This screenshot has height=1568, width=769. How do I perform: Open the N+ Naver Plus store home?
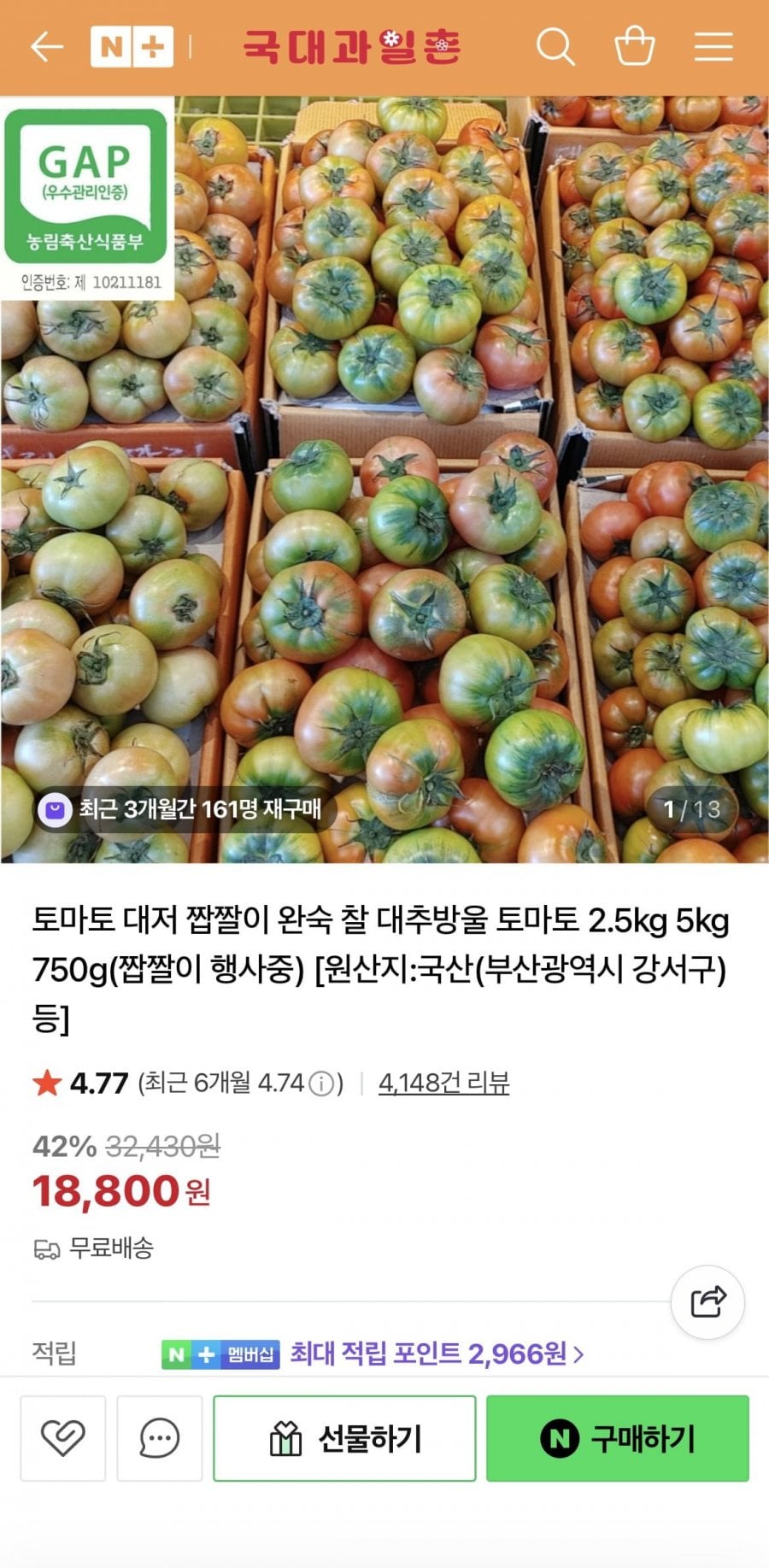132,46
